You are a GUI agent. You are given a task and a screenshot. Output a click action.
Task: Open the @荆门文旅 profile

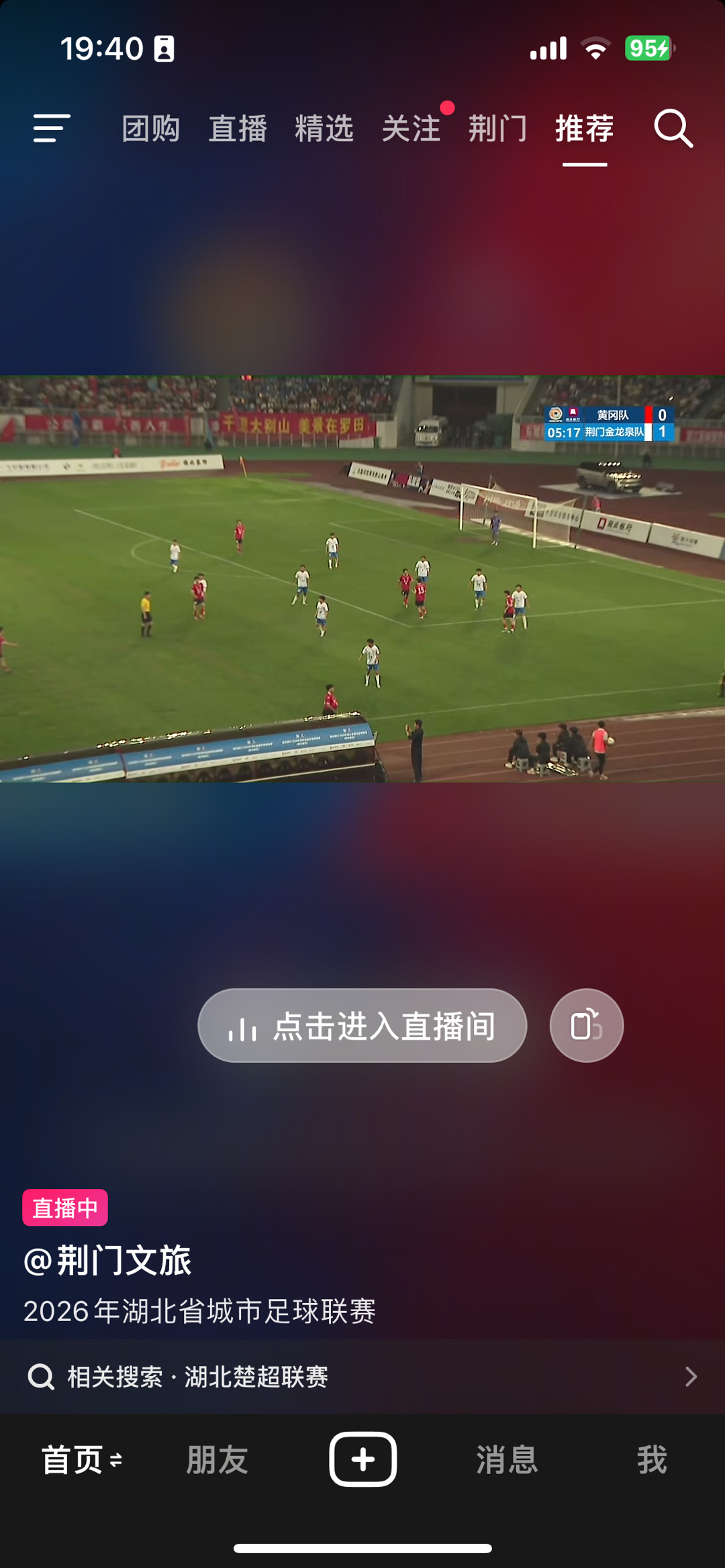pyautogui.click(x=107, y=1260)
